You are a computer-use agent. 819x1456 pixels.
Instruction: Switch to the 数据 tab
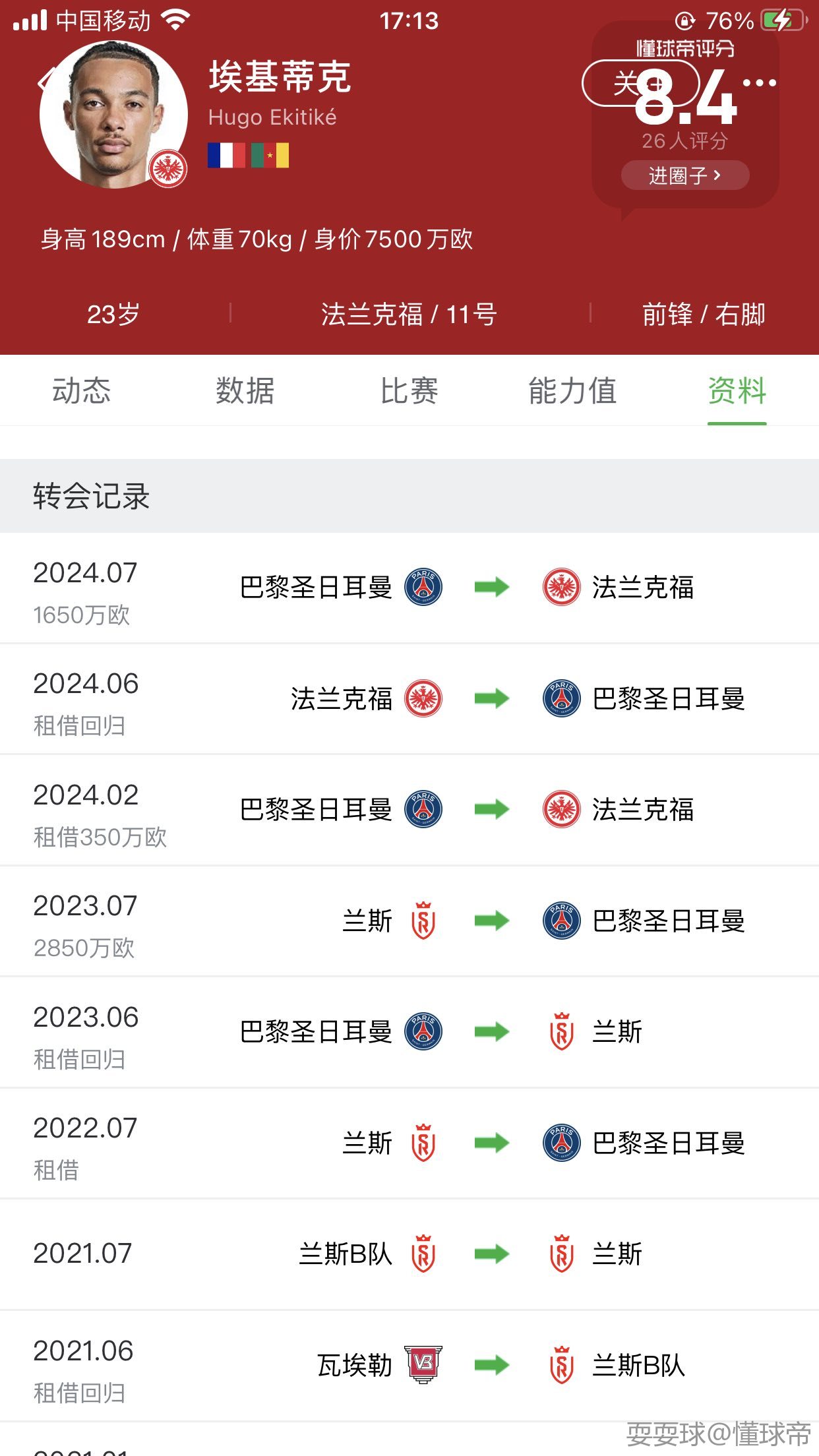(245, 390)
